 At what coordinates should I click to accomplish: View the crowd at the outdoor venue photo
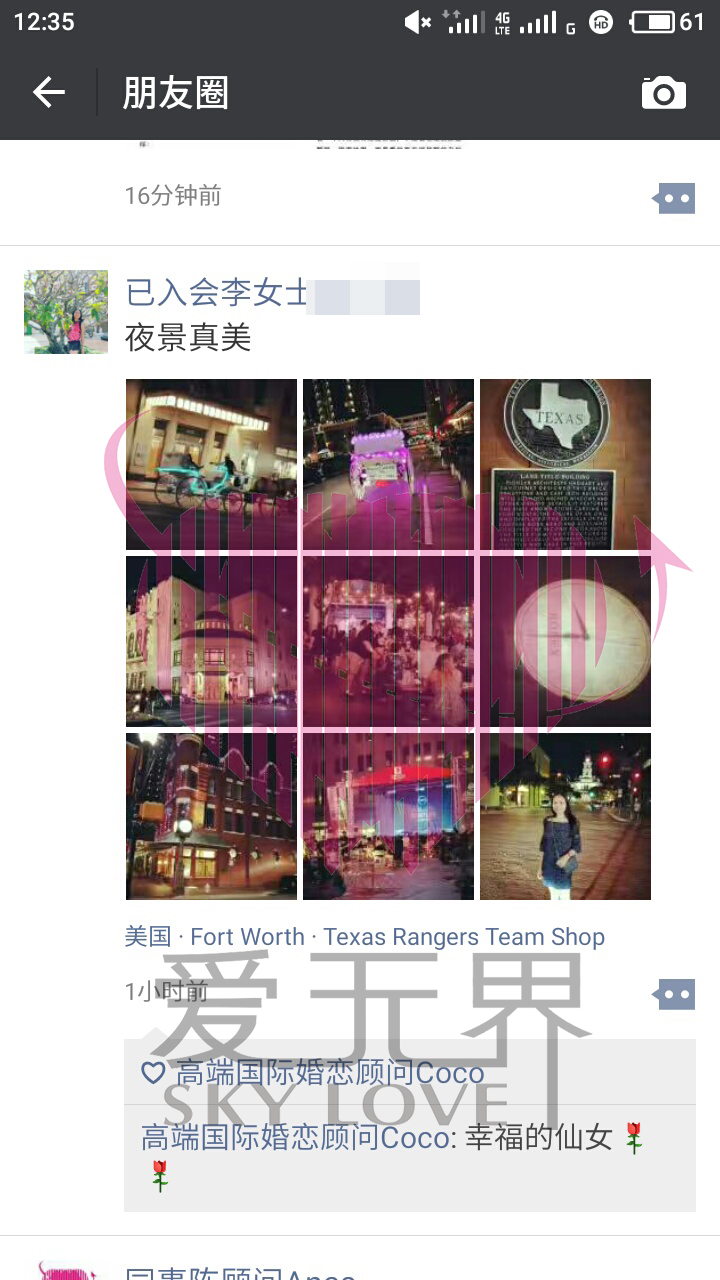click(388, 641)
